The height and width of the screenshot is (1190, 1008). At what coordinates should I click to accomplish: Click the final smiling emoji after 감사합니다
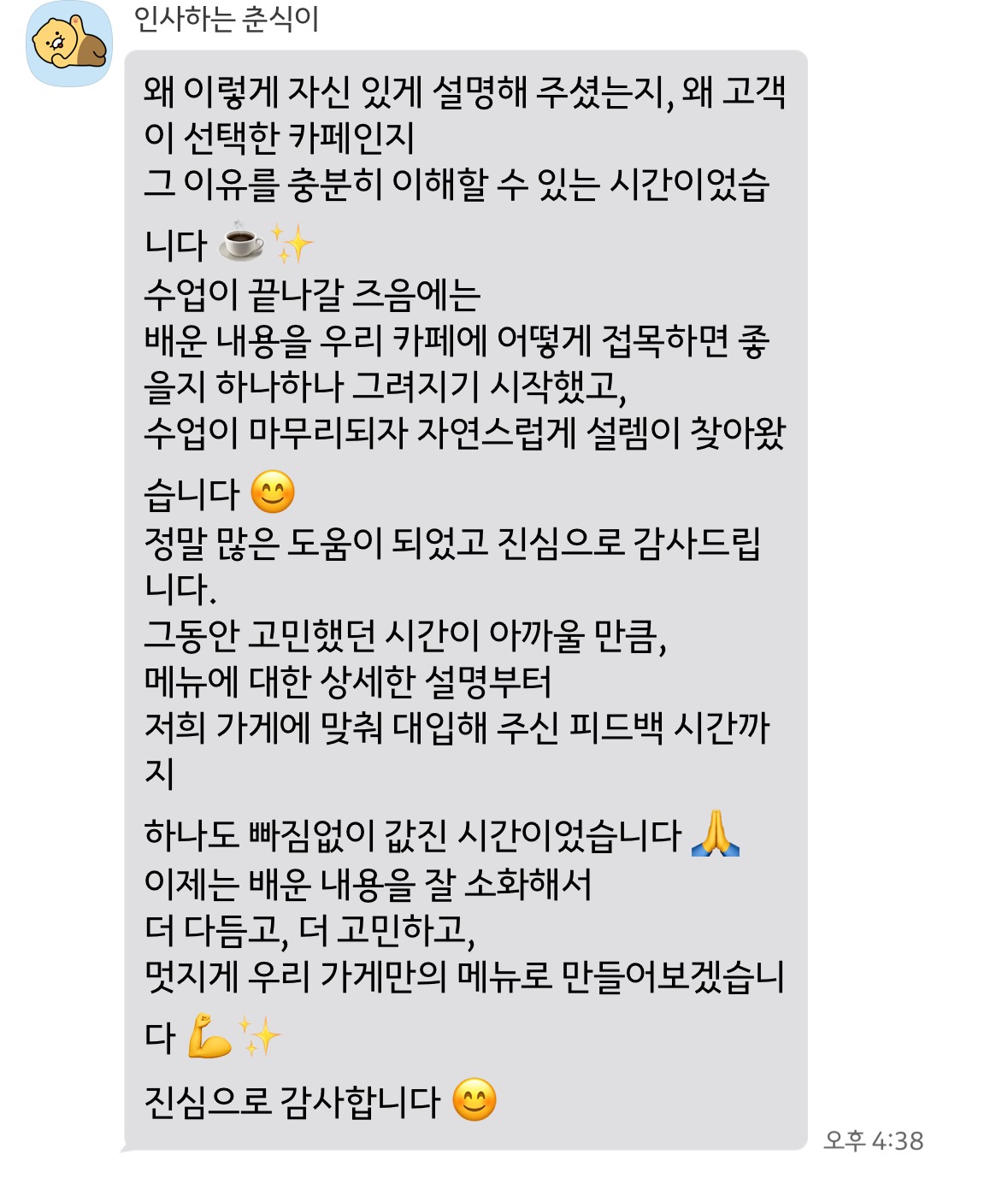(475, 1101)
